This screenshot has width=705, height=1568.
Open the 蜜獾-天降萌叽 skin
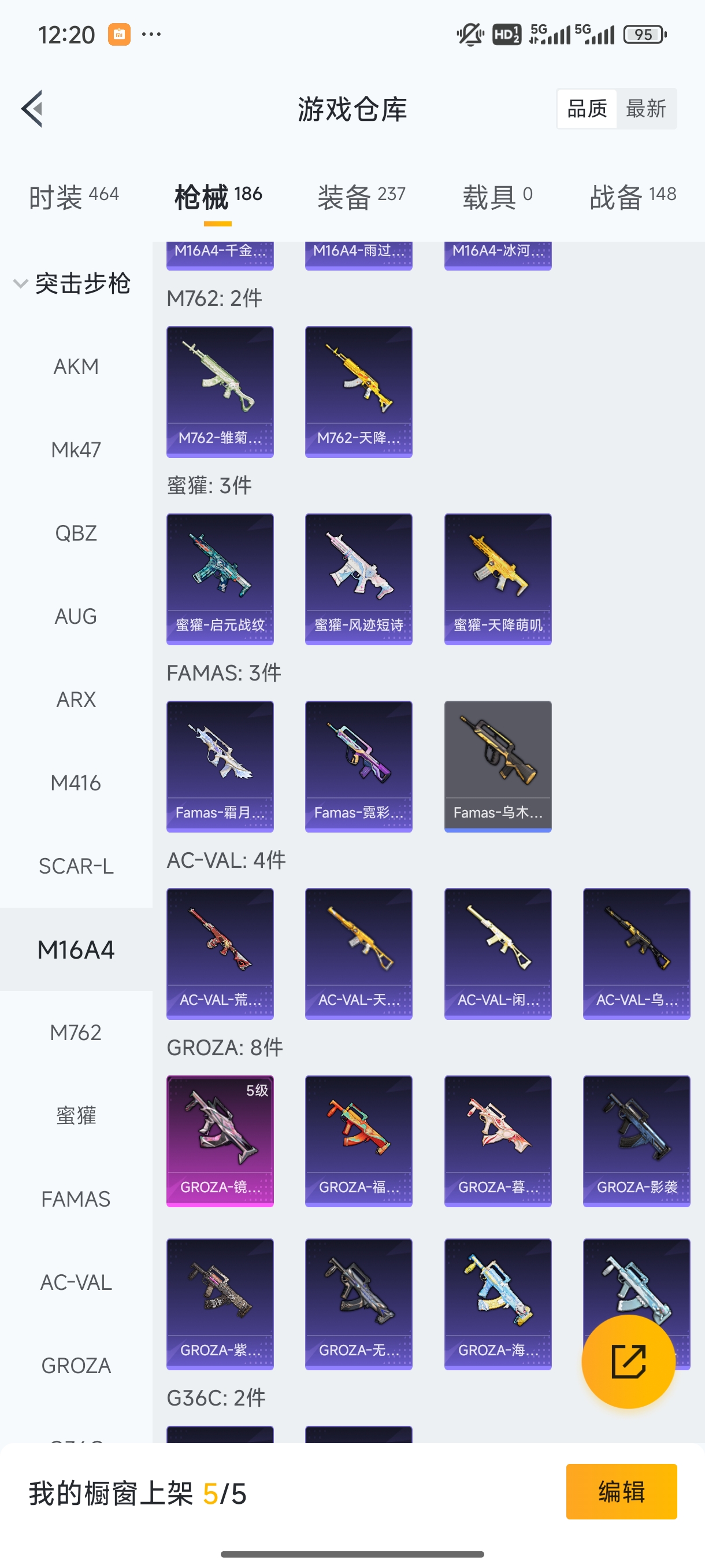[498, 579]
